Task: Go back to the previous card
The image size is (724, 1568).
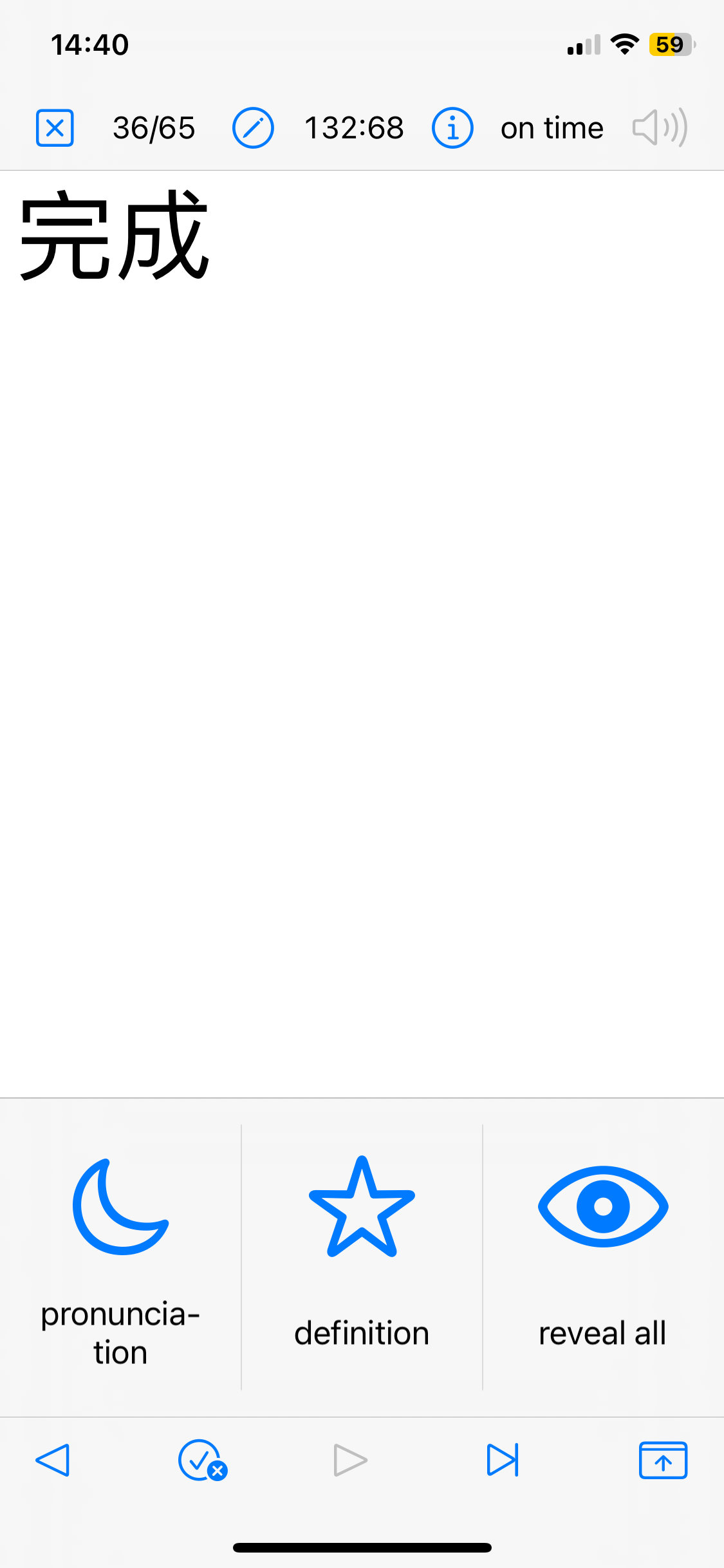Action: (x=53, y=1460)
